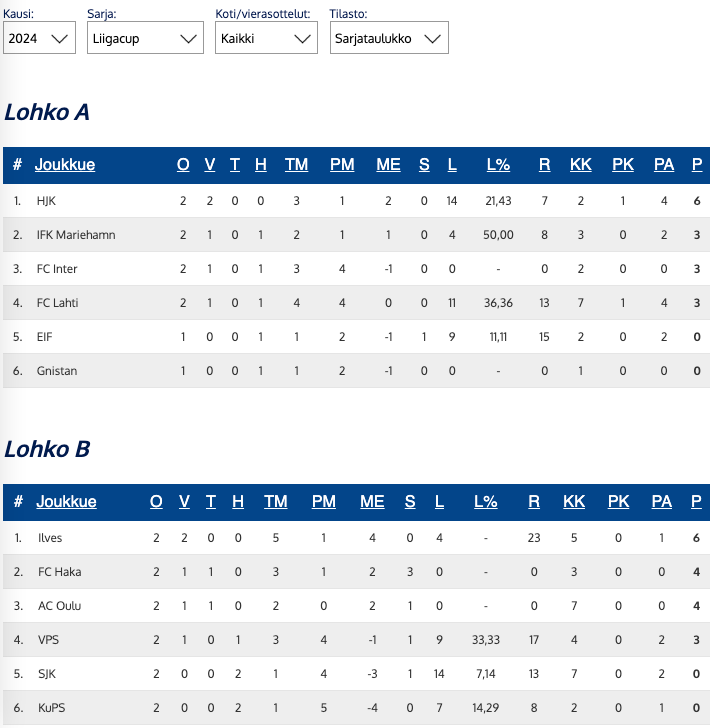Sort Lohko A by ME column

click(388, 165)
